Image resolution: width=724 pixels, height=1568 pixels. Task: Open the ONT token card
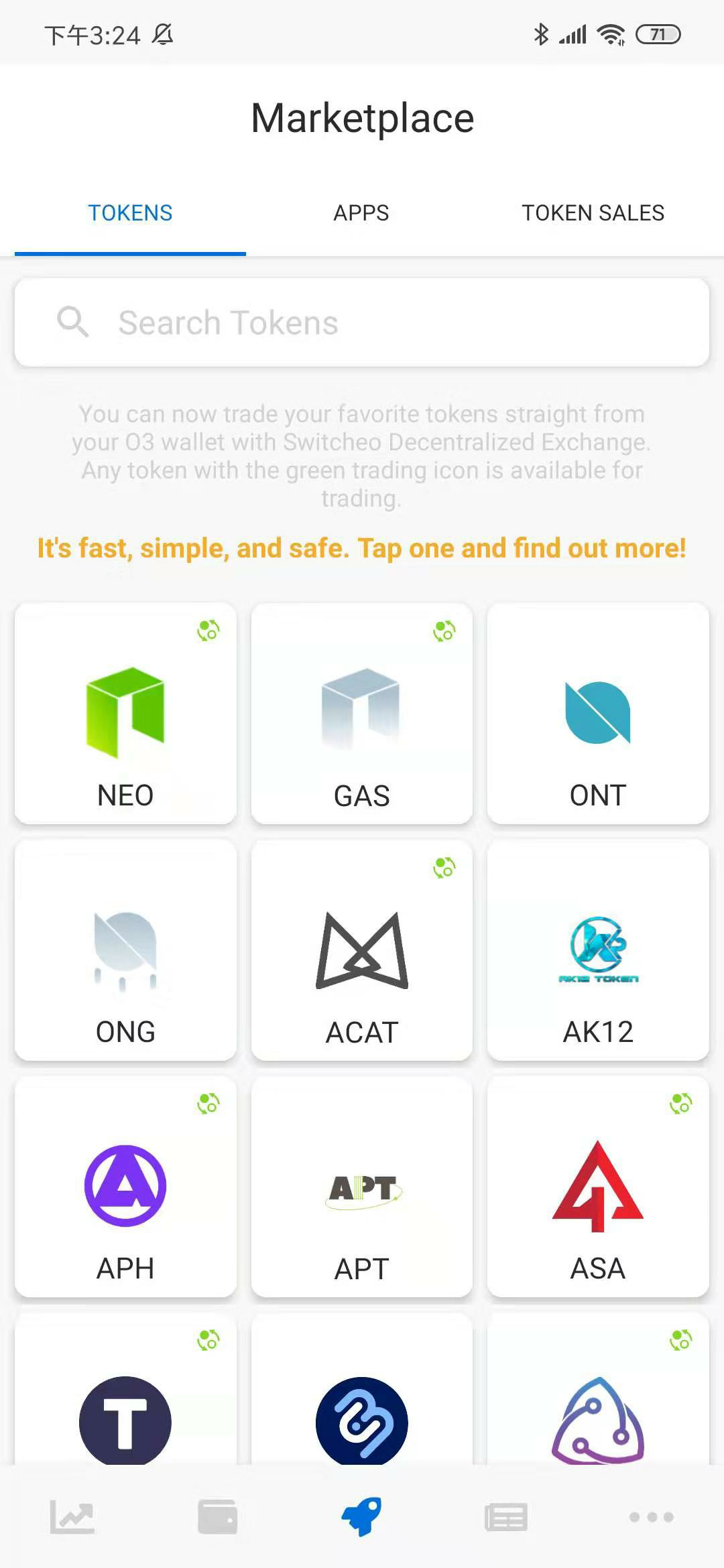coord(597,714)
